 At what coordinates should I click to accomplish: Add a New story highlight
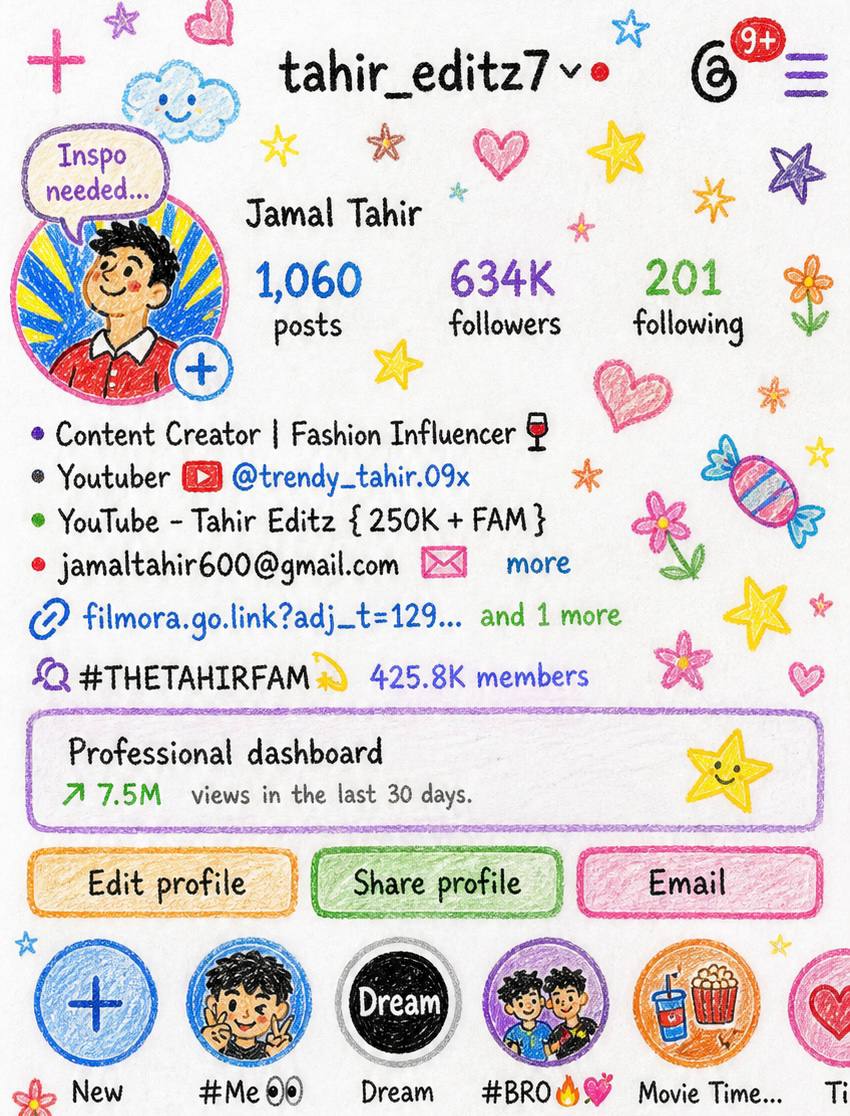tap(95, 1002)
